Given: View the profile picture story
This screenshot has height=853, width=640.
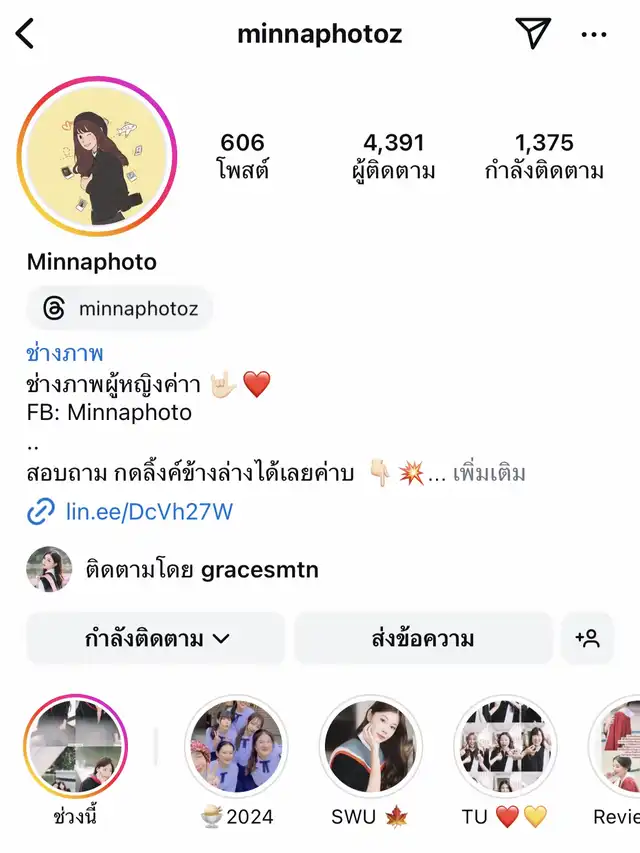Looking at the screenshot, I should click(97, 156).
